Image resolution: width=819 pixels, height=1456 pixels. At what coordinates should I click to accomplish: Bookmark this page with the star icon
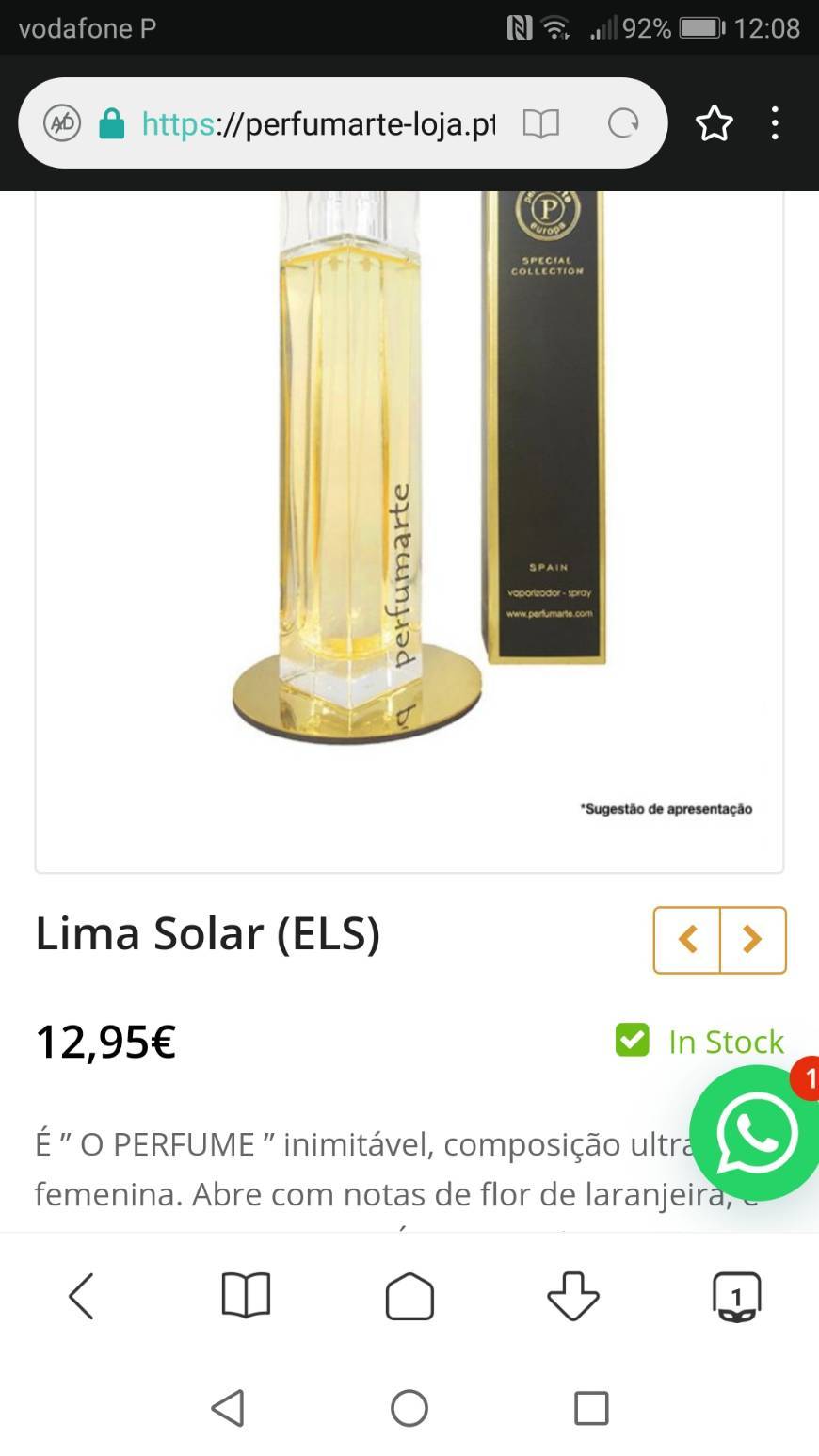coord(715,122)
